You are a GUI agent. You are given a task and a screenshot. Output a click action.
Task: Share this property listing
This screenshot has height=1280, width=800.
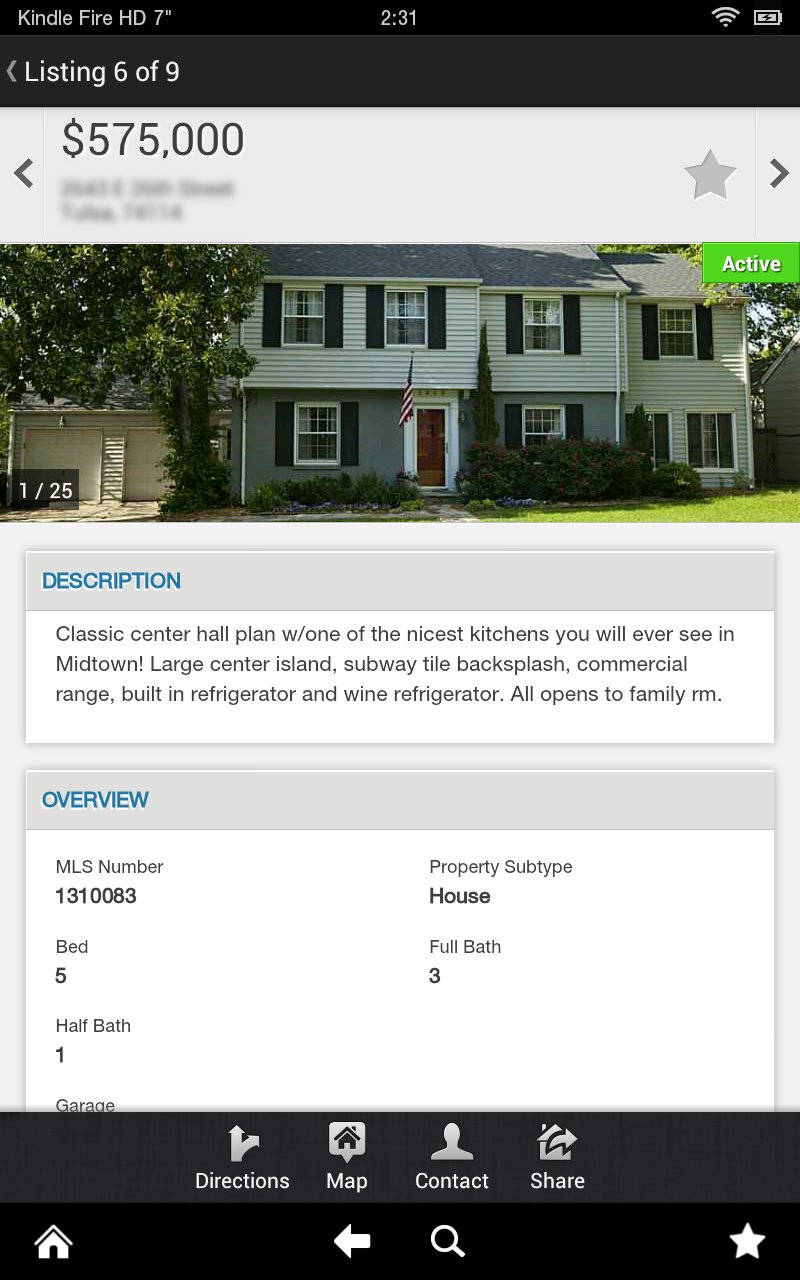(556, 1157)
